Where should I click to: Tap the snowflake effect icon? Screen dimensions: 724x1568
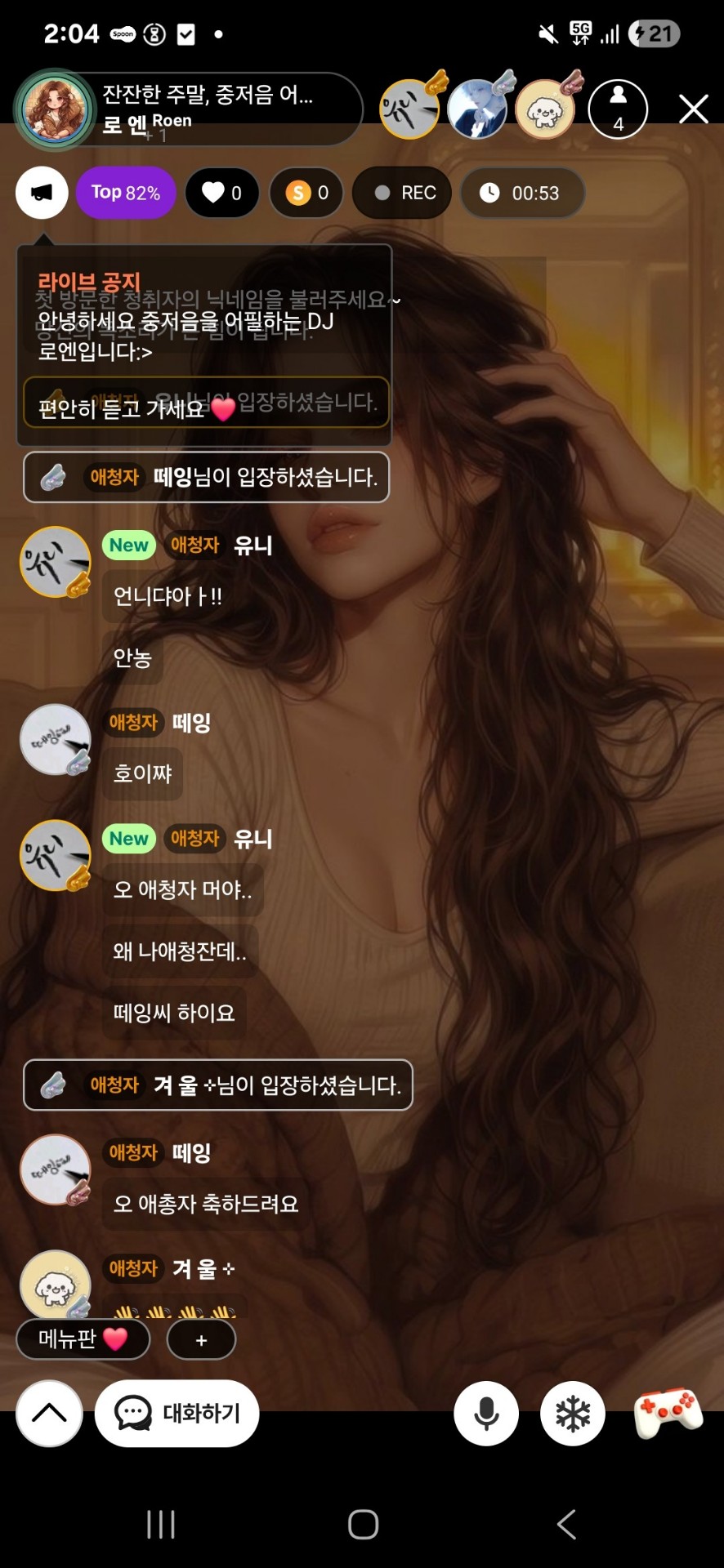(572, 1414)
